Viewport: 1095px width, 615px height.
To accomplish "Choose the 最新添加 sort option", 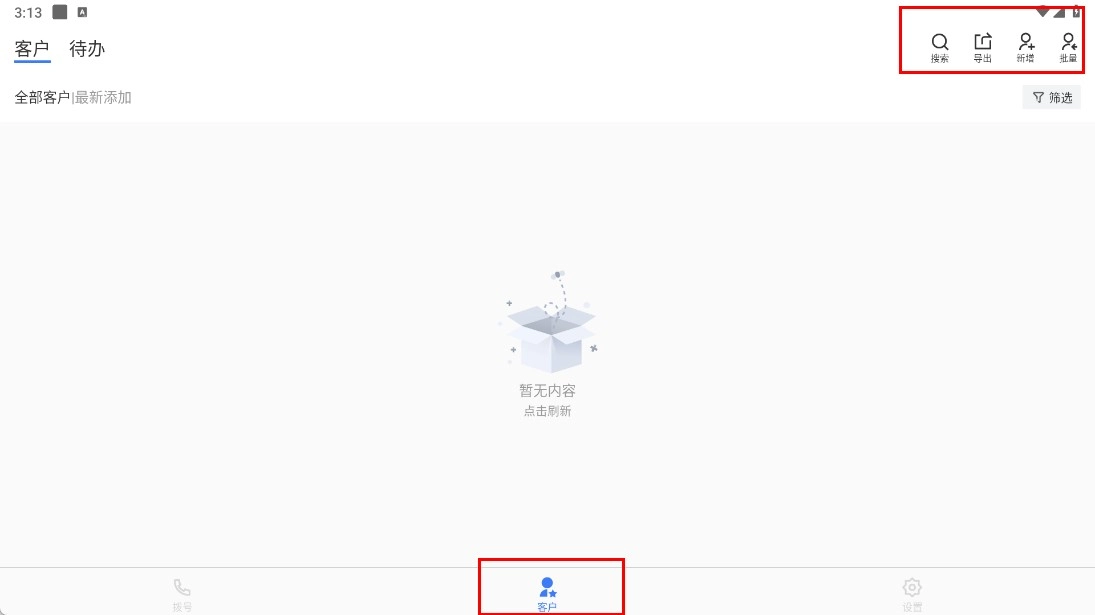I will click(103, 97).
